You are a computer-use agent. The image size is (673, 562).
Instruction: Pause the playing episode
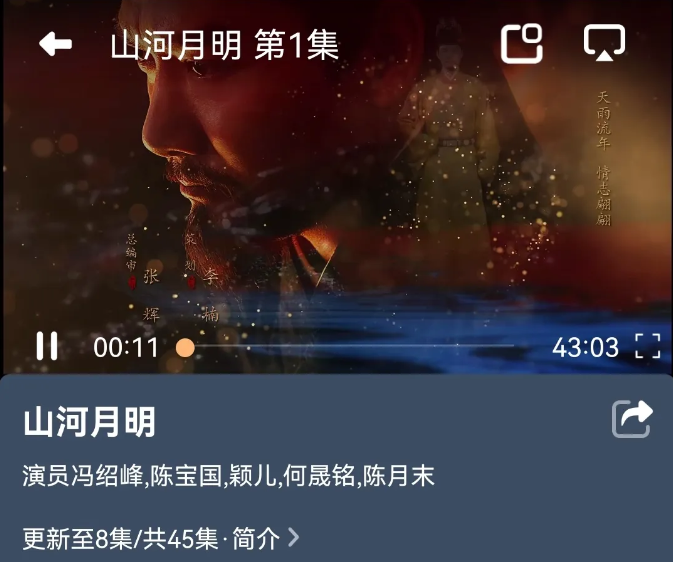47,347
